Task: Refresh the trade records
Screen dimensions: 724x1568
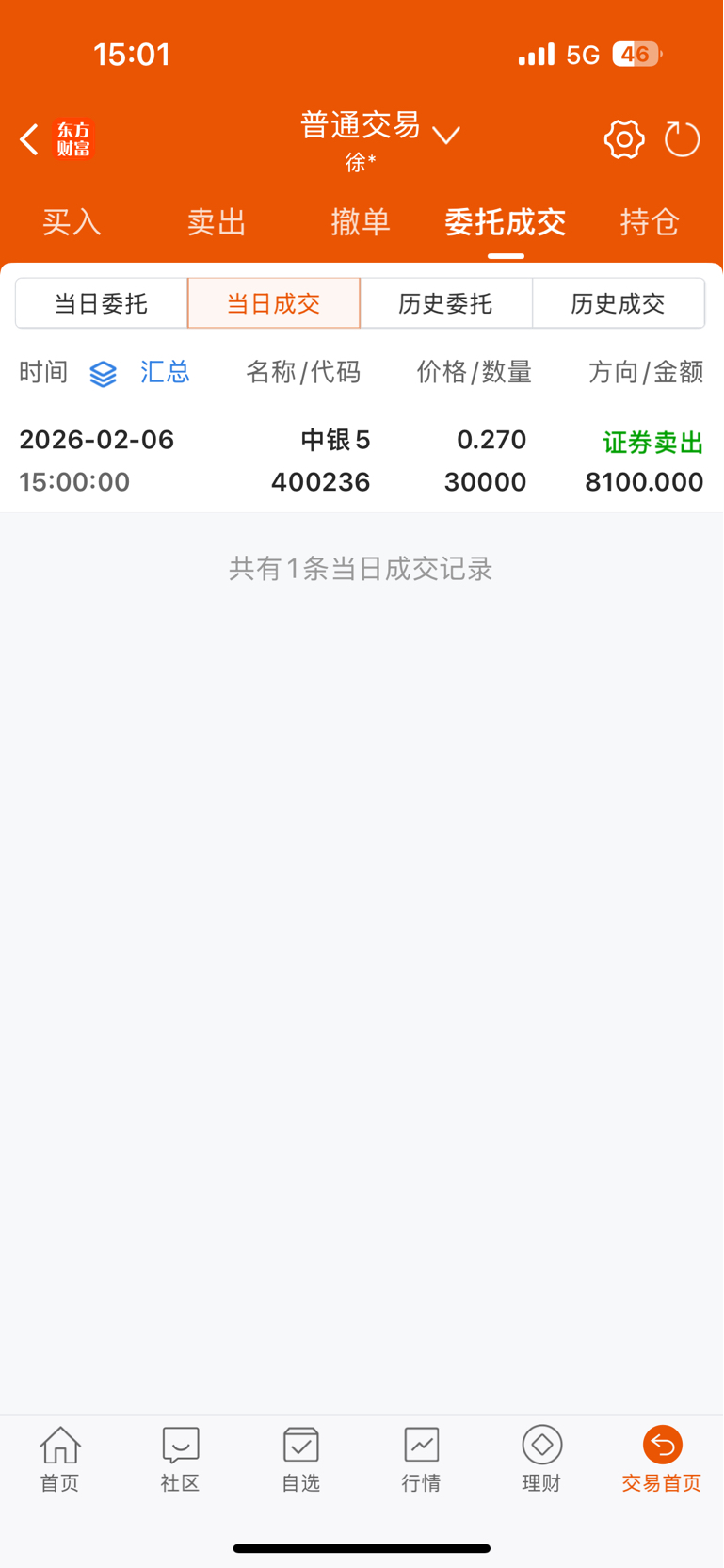Action: (x=683, y=139)
